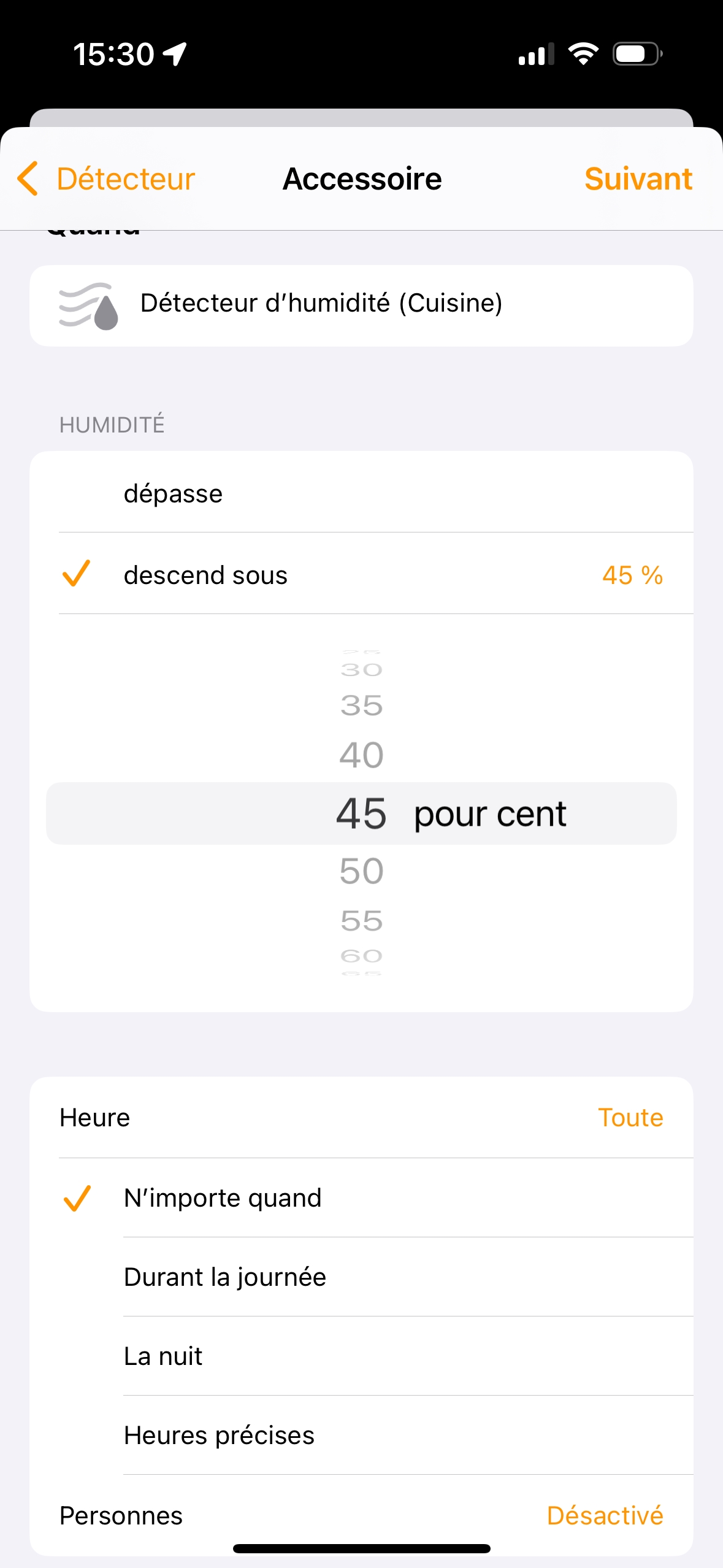
Task: Pick 55 in the humidity picker
Action: click(361, 921)
